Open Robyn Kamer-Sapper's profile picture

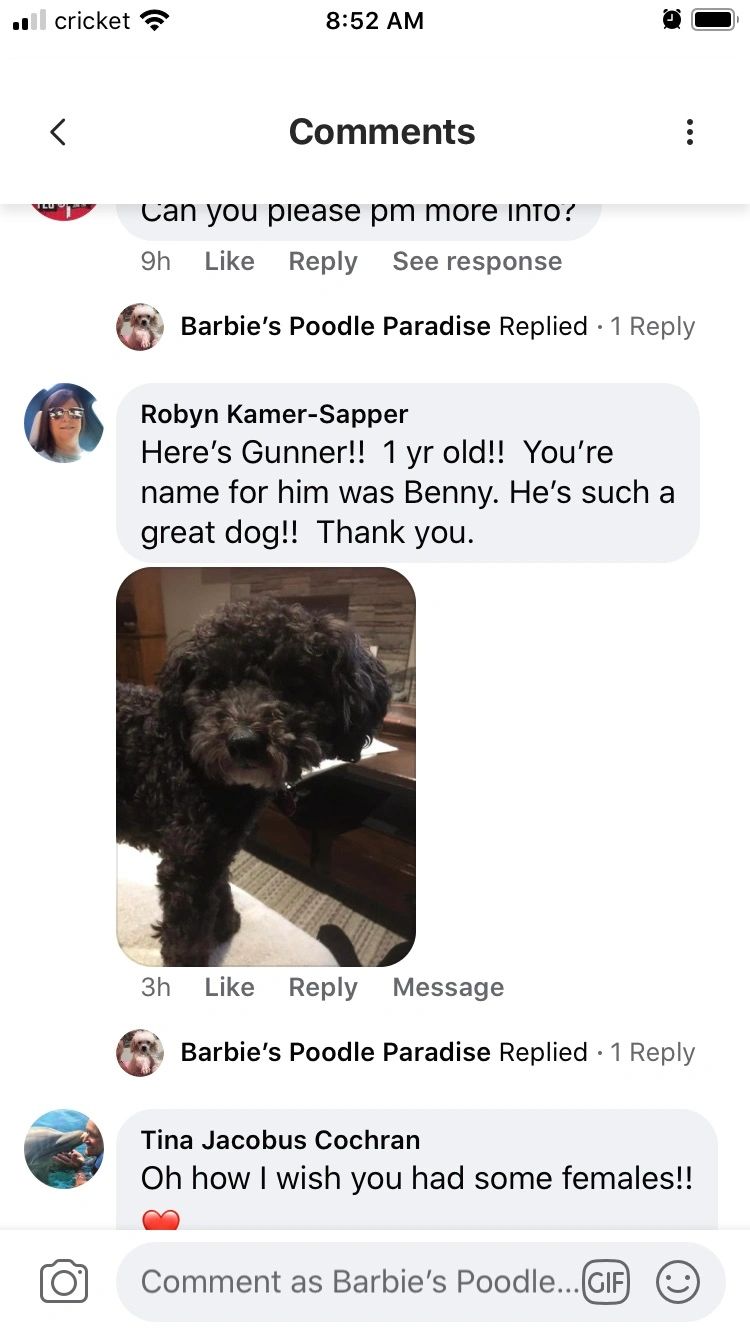63,422
